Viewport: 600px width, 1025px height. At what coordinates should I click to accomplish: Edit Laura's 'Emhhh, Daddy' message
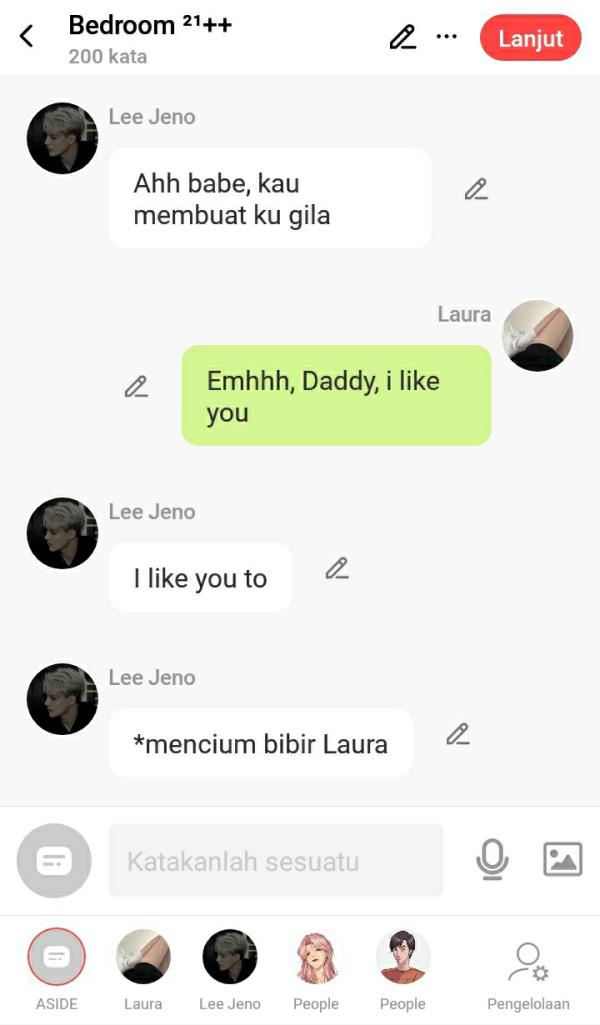pos(136,386)
